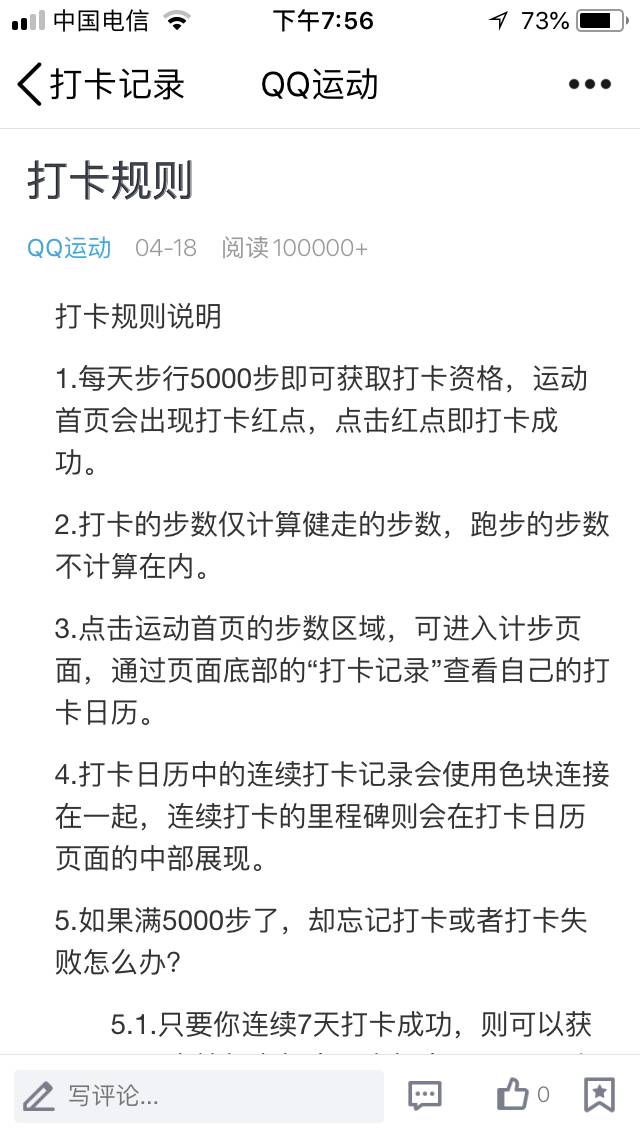Go back to 打卡记录

tap(100, 84)
